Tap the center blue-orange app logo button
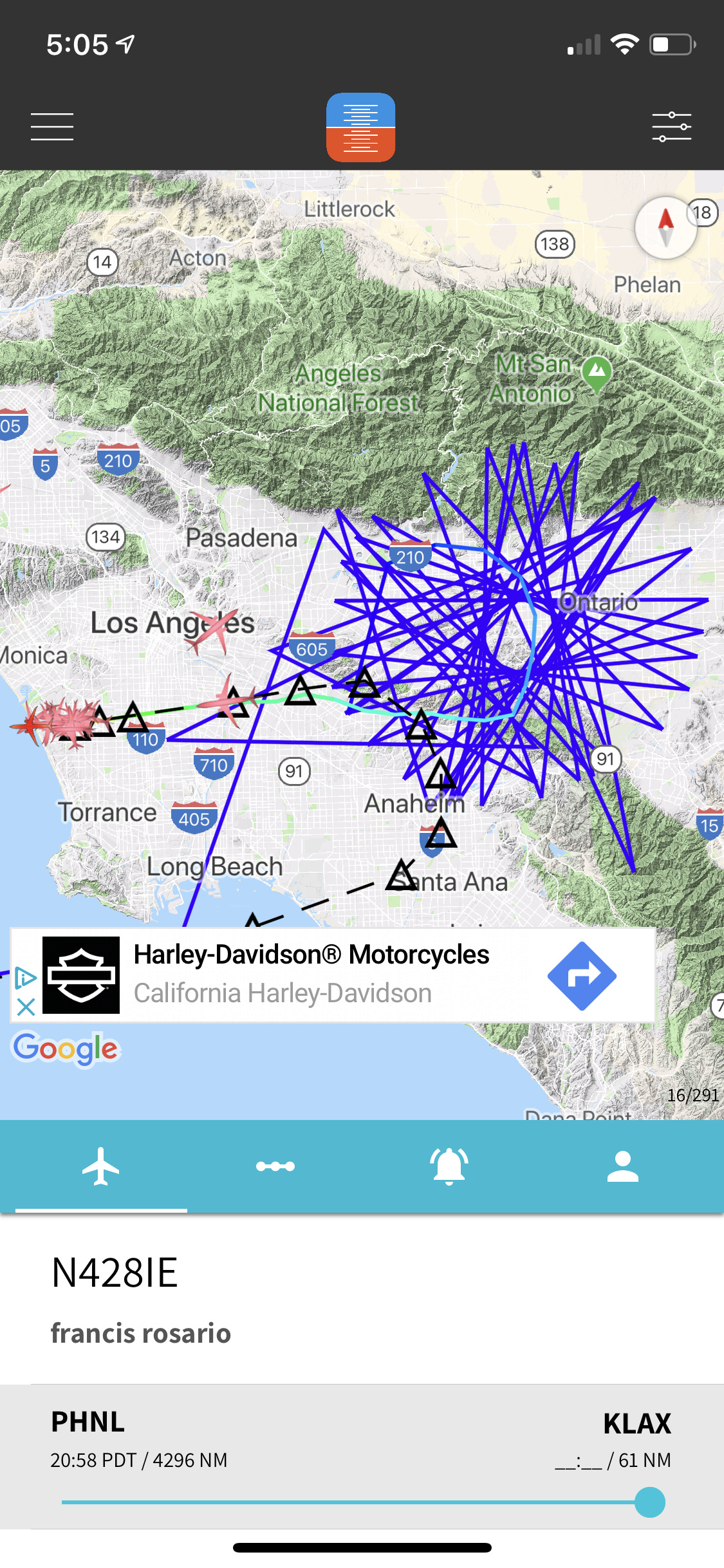The height and width of the screenshot is (1568, 724). 360,127
